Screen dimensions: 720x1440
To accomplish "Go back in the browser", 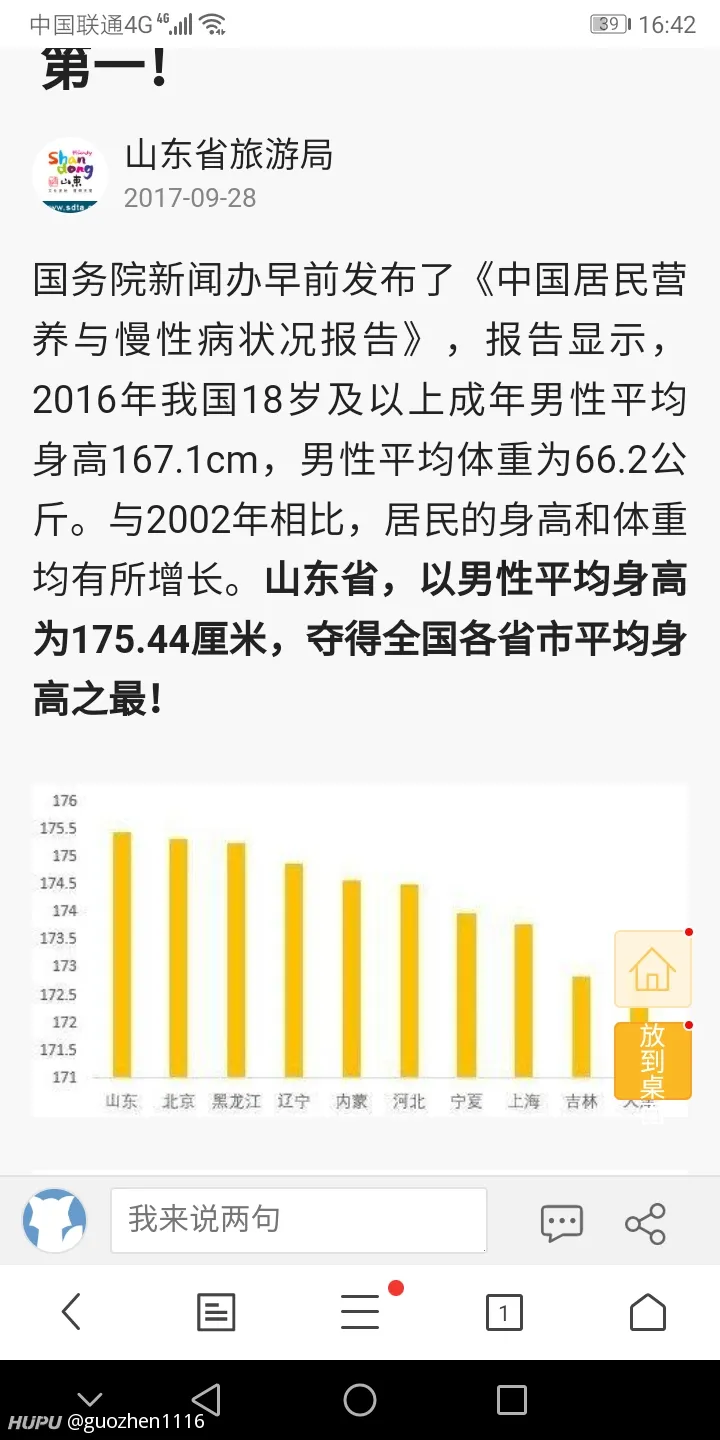I will (x=70, y=1311).
